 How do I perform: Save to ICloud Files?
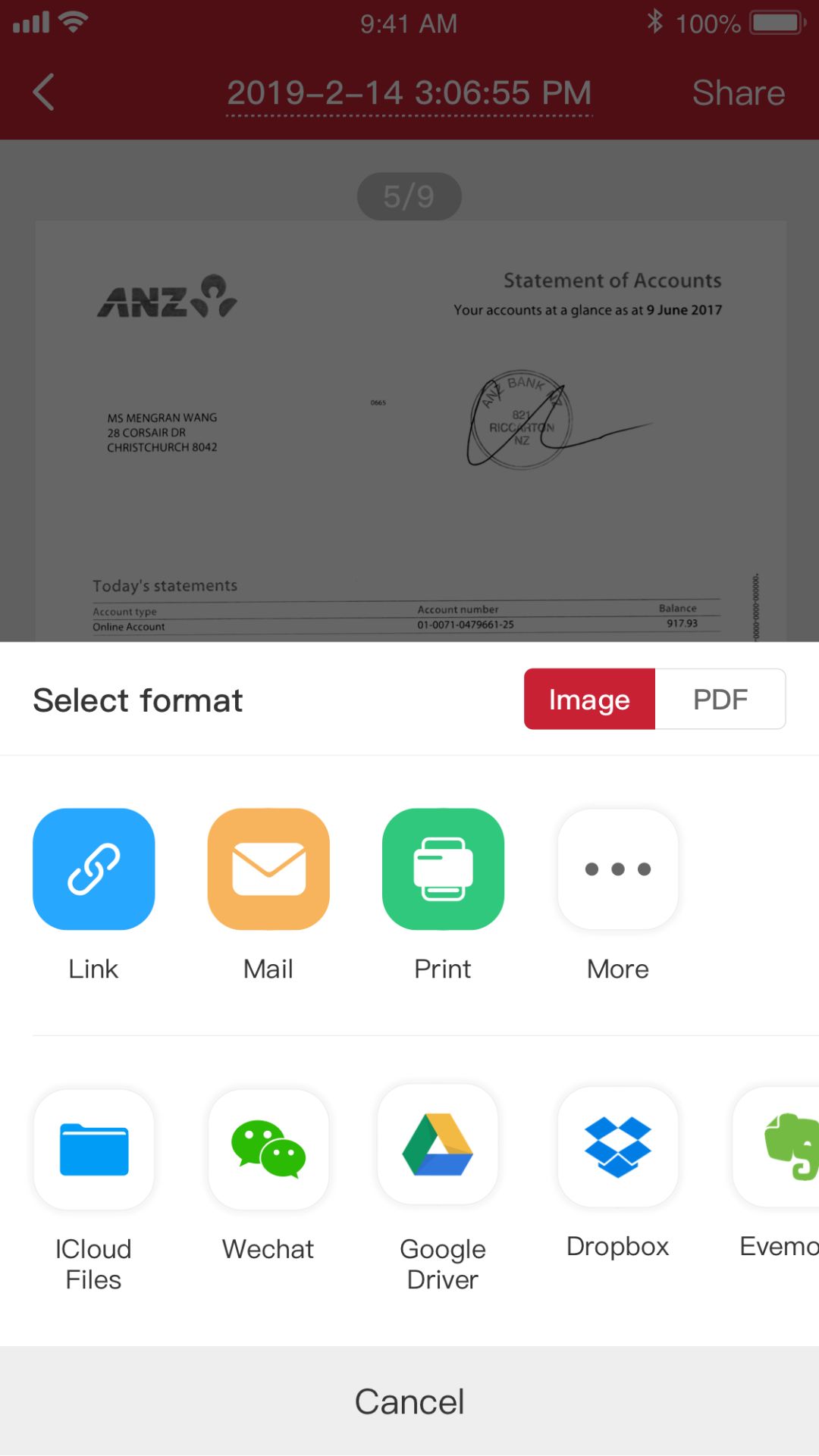(x=93, y=1150)
